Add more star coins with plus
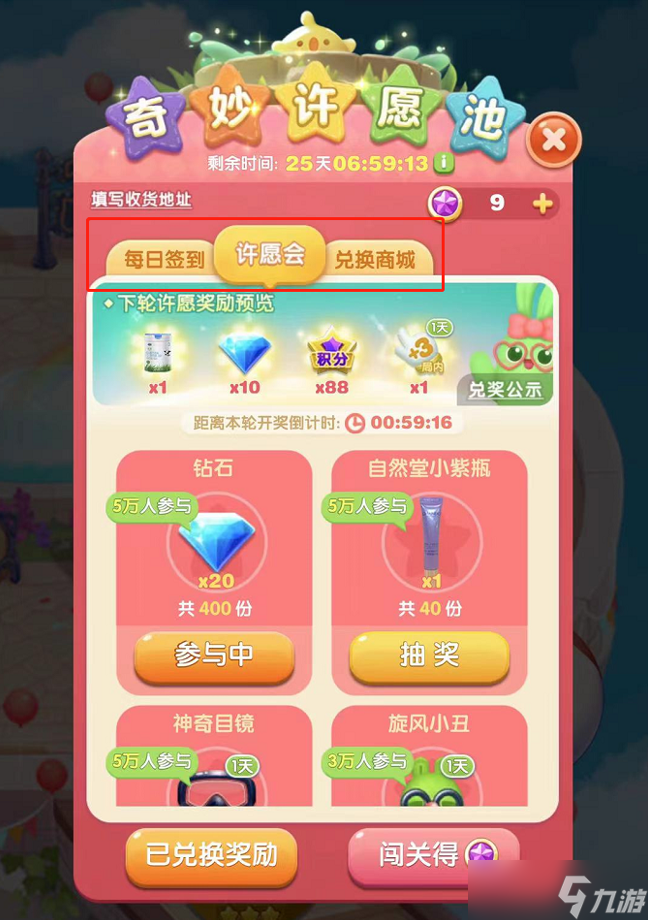This screenshot has height=920, width=648. tap(543, 204)
